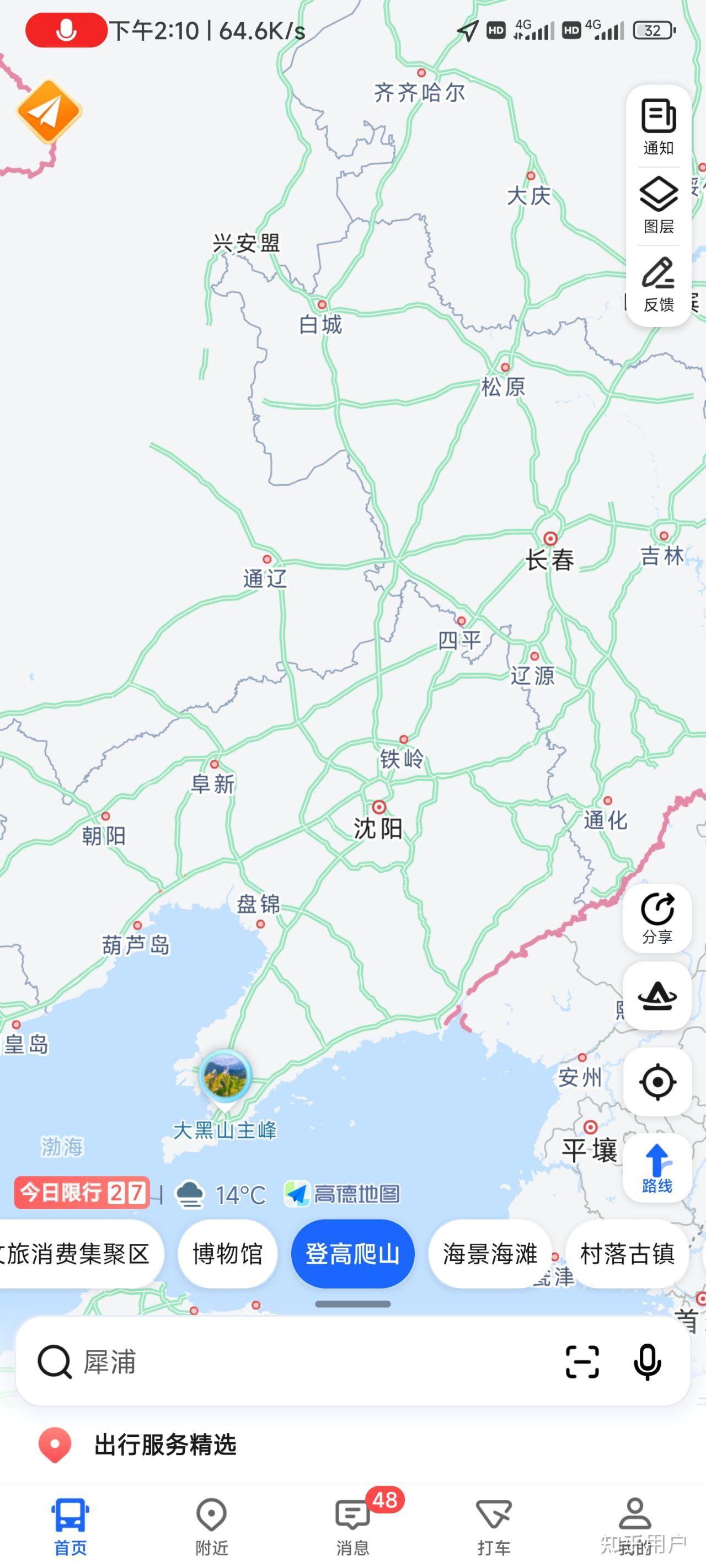Viewport: 706px width, 1568px height.
Task: Start voice search with the microphone icon
Action: (648, 1362)
